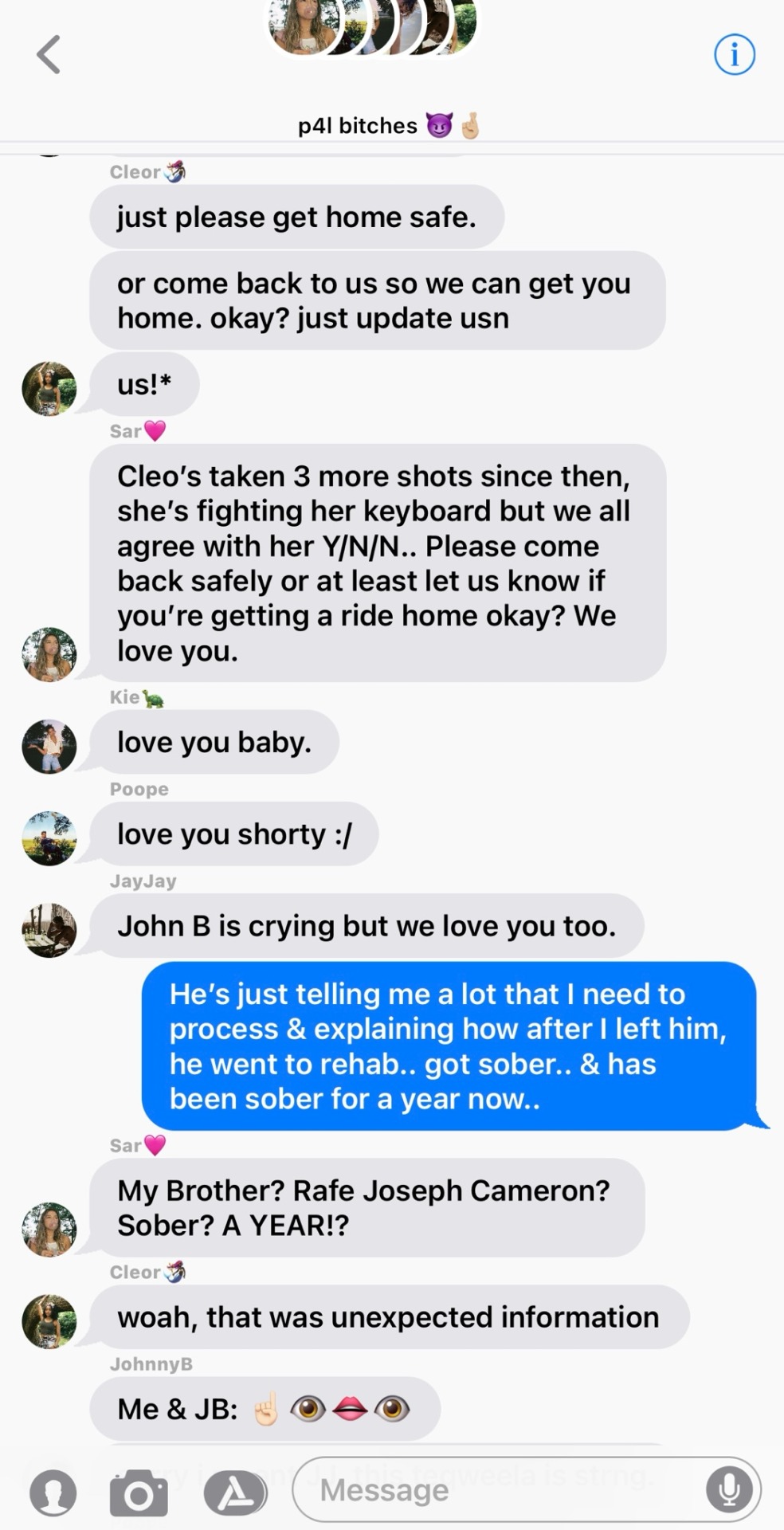This screenshot has height=1530, width=784.
Task: Open the sticker or avatar icon beside the camera
Action: [x=53, y=1493]
